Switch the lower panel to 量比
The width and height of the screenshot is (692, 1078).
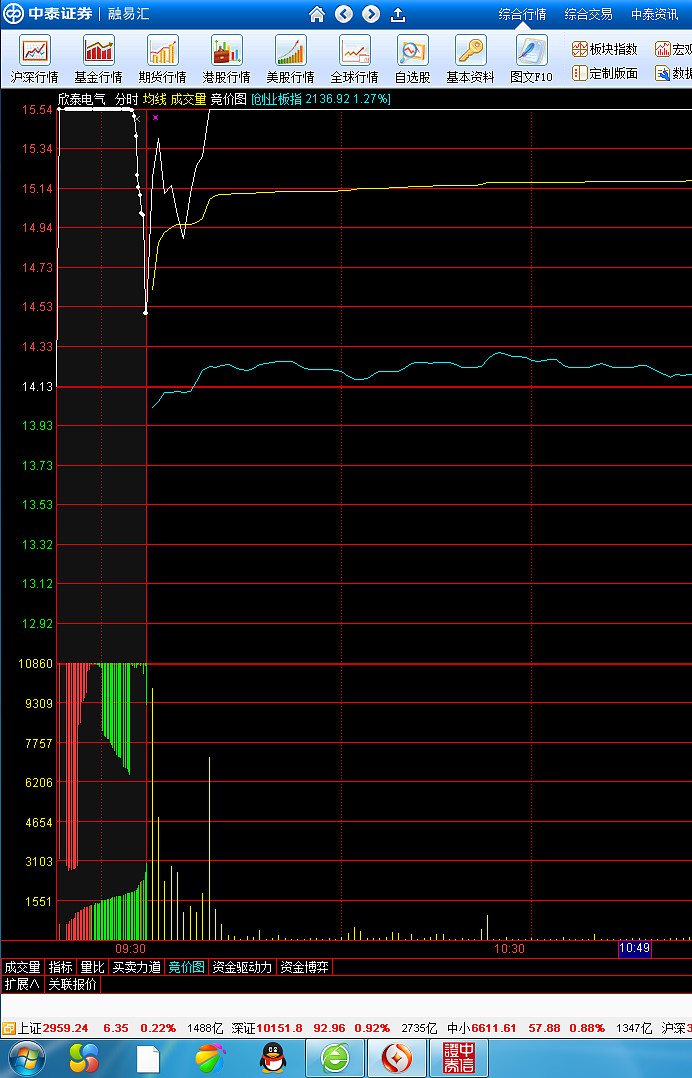tap(92, 967)
